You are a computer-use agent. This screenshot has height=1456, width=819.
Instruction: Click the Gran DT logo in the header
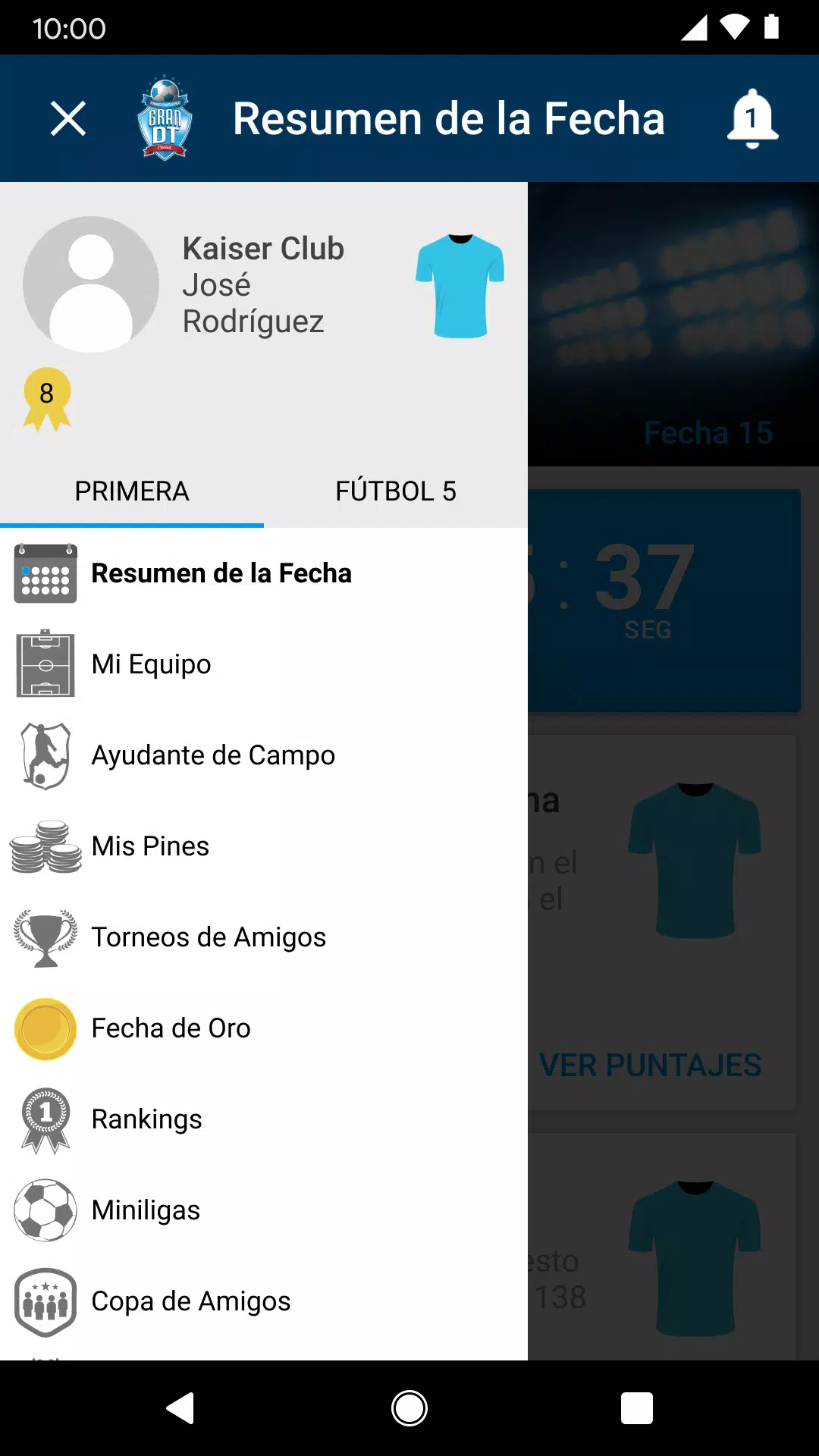165,118
